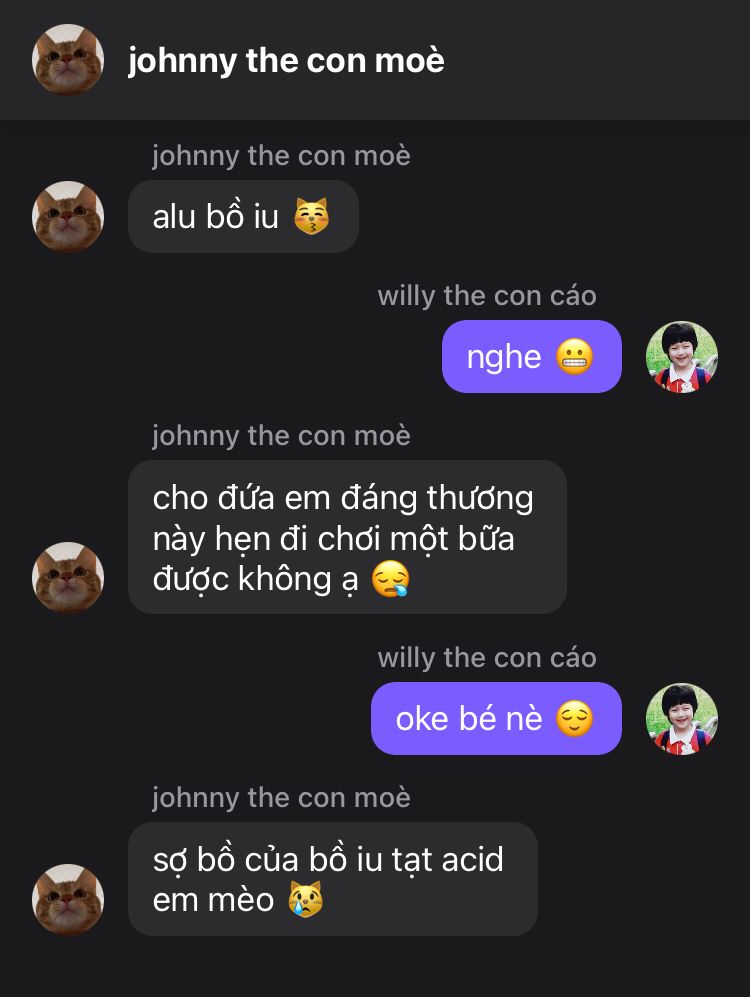The width and height of the screenshot is (750, 997).
Task: View willy's profile picture next to "nghe"
Action: (682, 356)
